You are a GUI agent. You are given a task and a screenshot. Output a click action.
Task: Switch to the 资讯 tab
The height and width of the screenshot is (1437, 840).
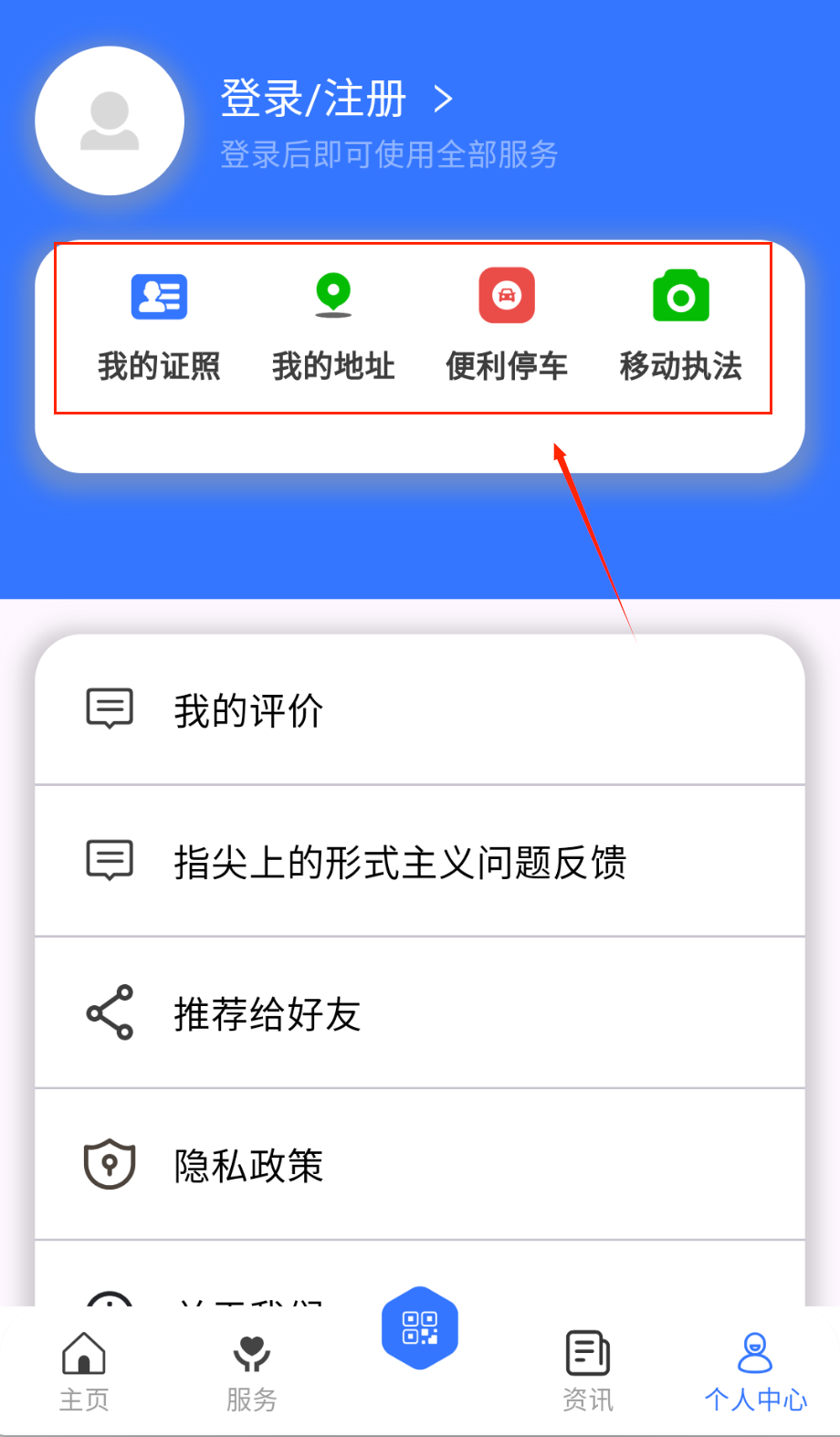tap(588, 1370)
